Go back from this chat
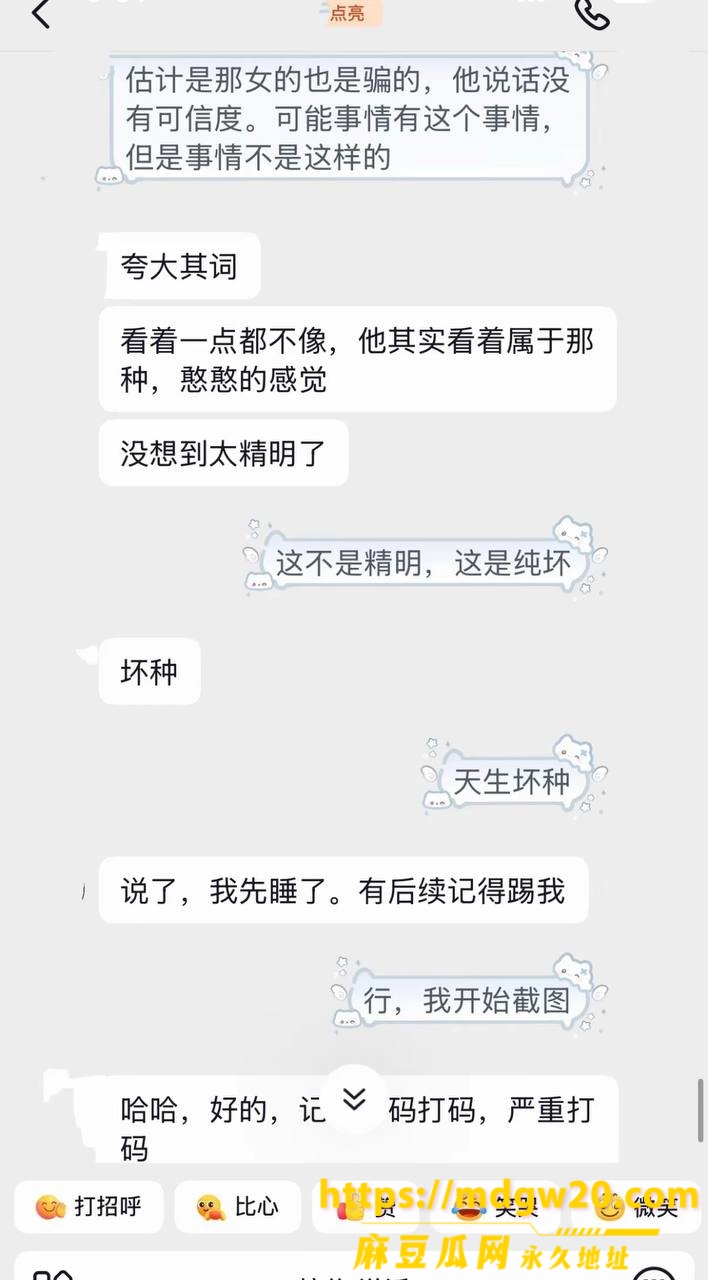708x1280 pixels. click(40, 14)
